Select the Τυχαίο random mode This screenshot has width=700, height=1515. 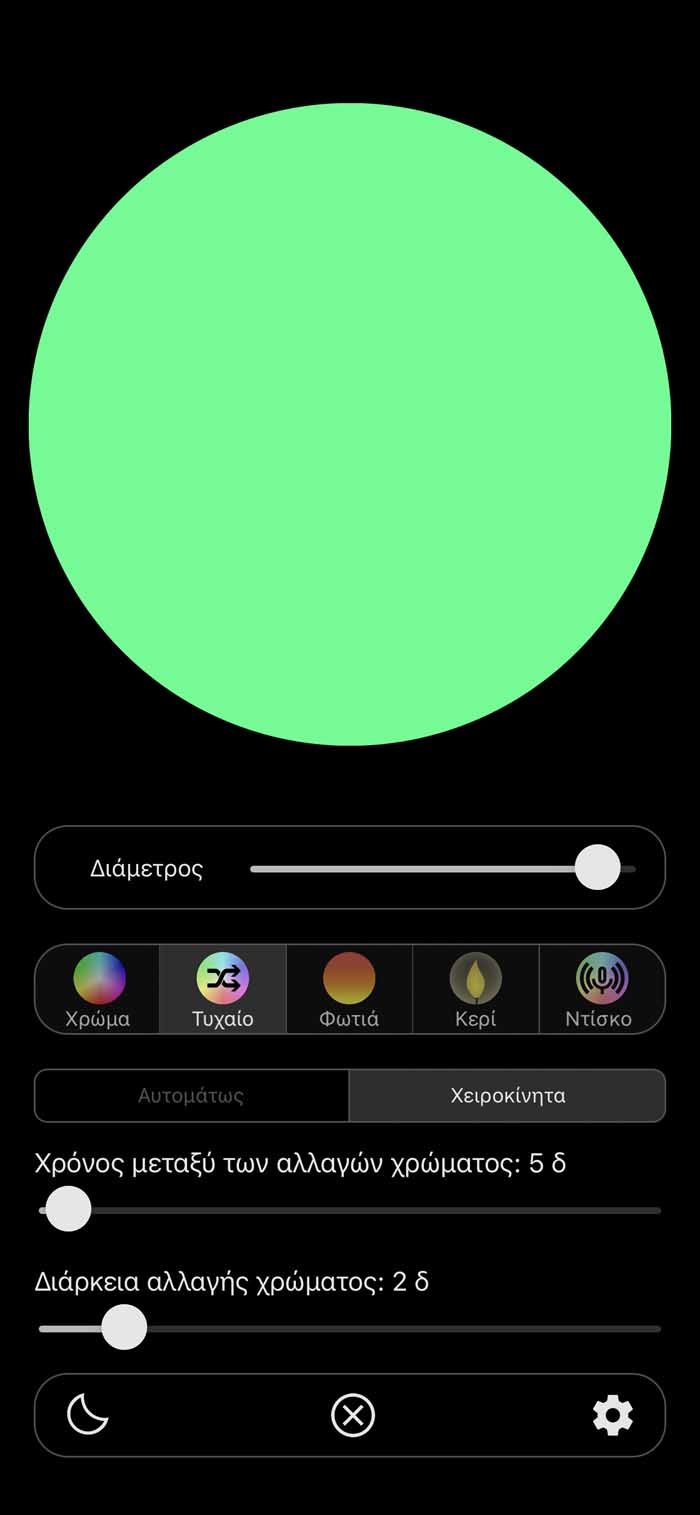click(x=223, y=990)
